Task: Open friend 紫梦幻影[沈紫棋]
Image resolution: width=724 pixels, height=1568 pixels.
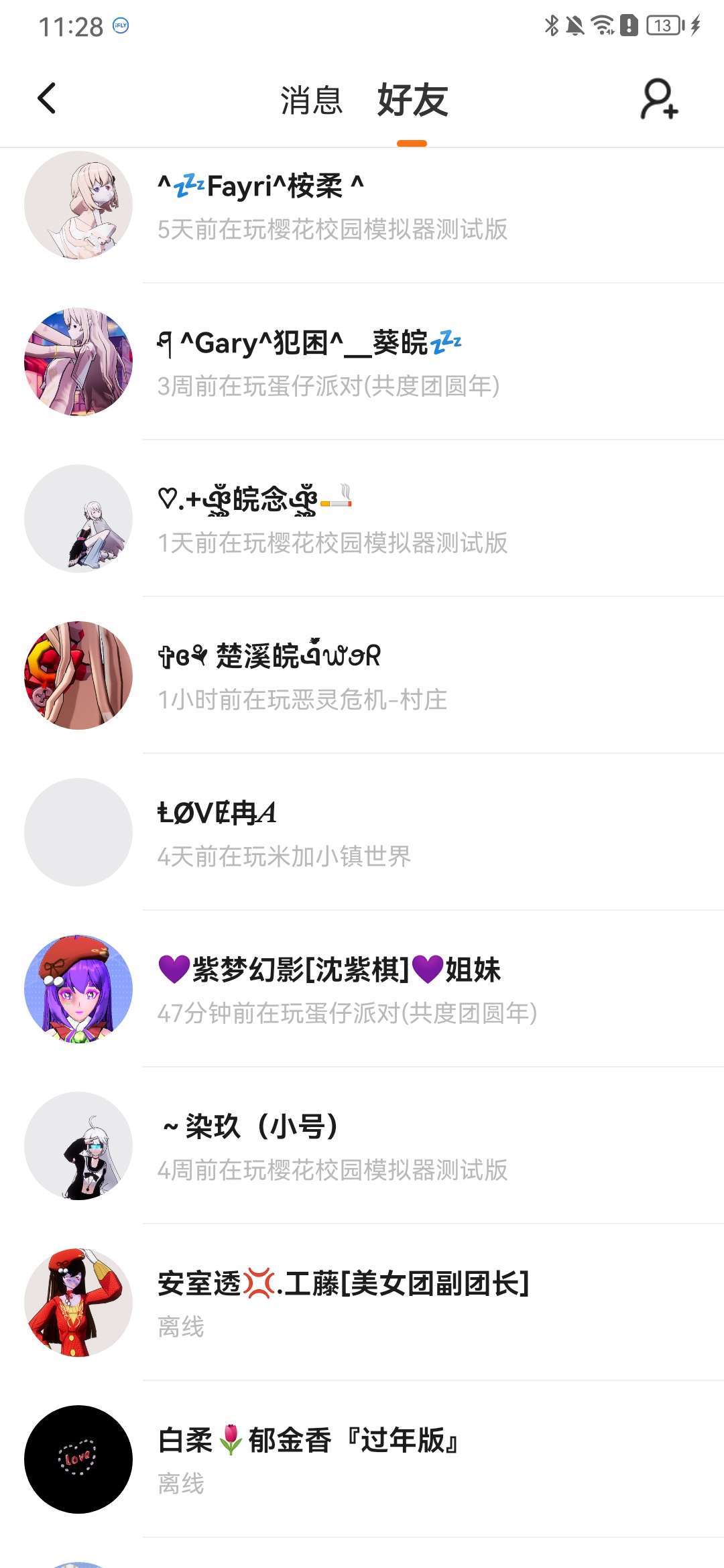Action: tap(362, 990)
